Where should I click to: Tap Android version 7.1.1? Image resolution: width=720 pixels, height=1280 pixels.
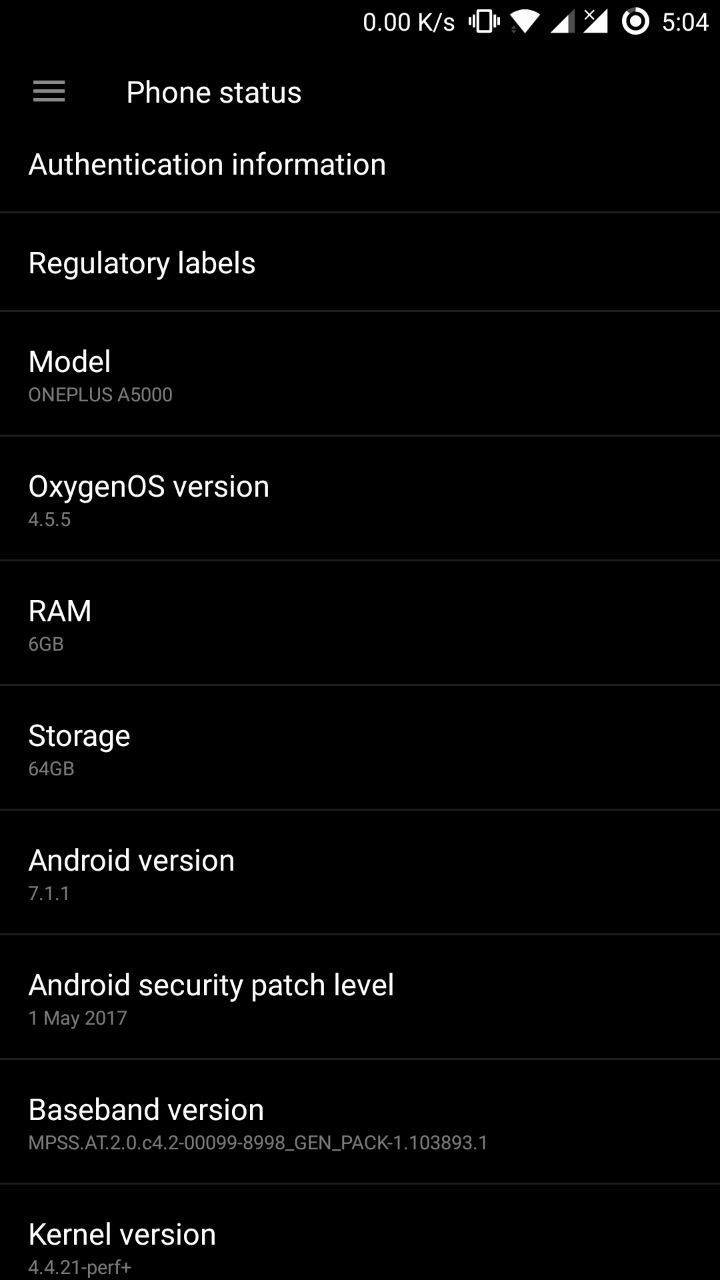pyautogui.click(x=360, y=872)
